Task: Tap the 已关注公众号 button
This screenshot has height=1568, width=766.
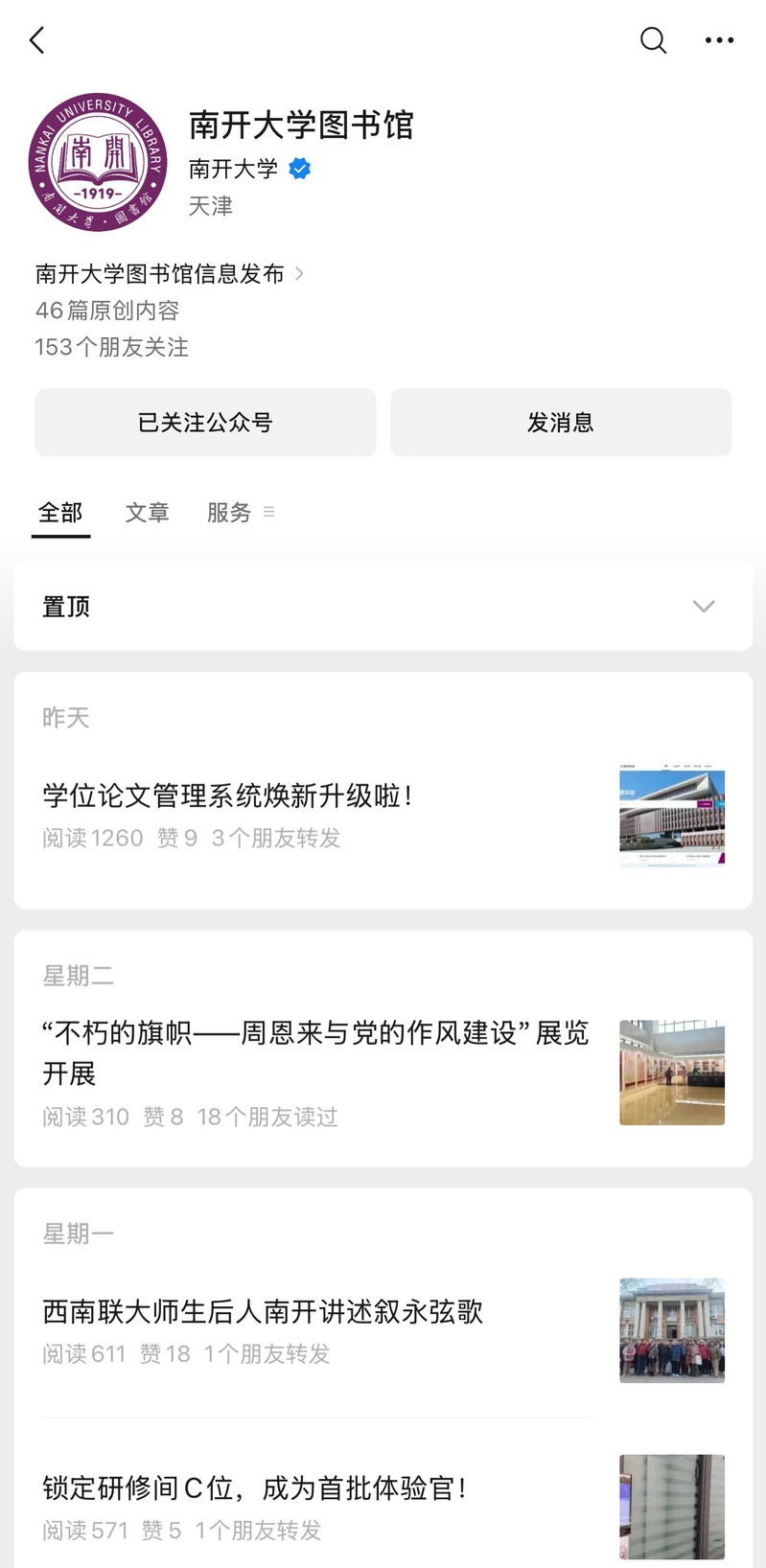Action: (x=205, y=423)
